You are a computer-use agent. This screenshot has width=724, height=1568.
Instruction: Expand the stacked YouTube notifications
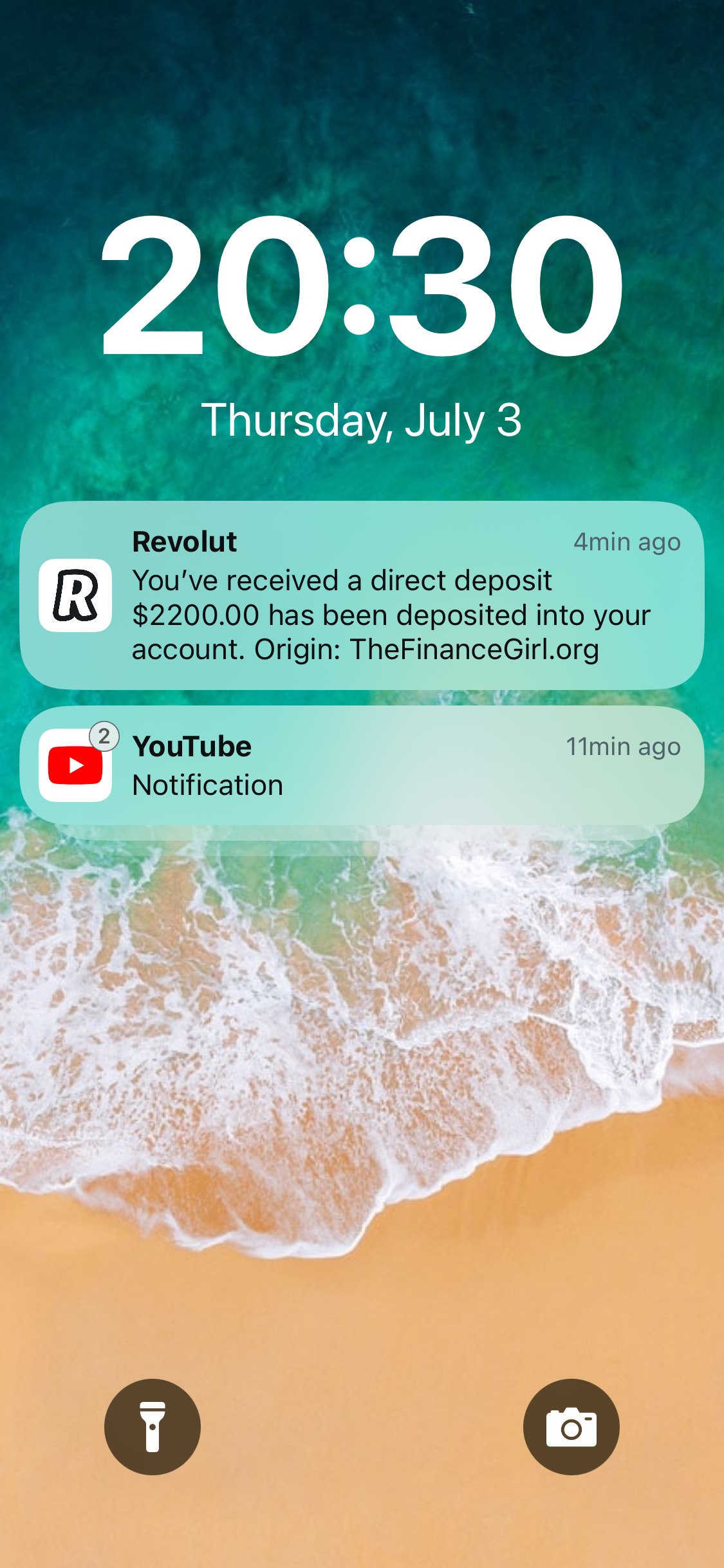click(x=362, y=766)
